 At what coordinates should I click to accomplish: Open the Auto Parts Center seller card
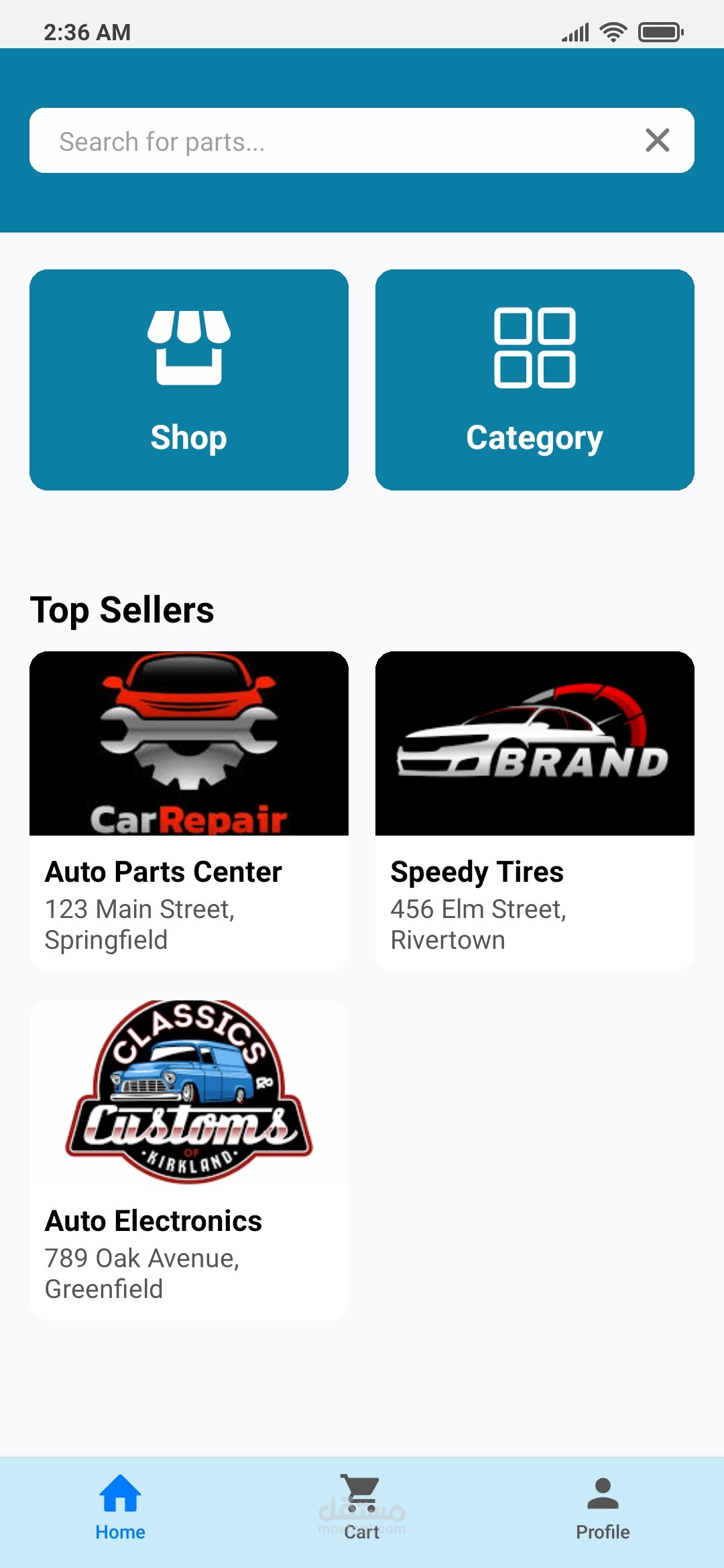pyautogui.click(x=189, y=810)
